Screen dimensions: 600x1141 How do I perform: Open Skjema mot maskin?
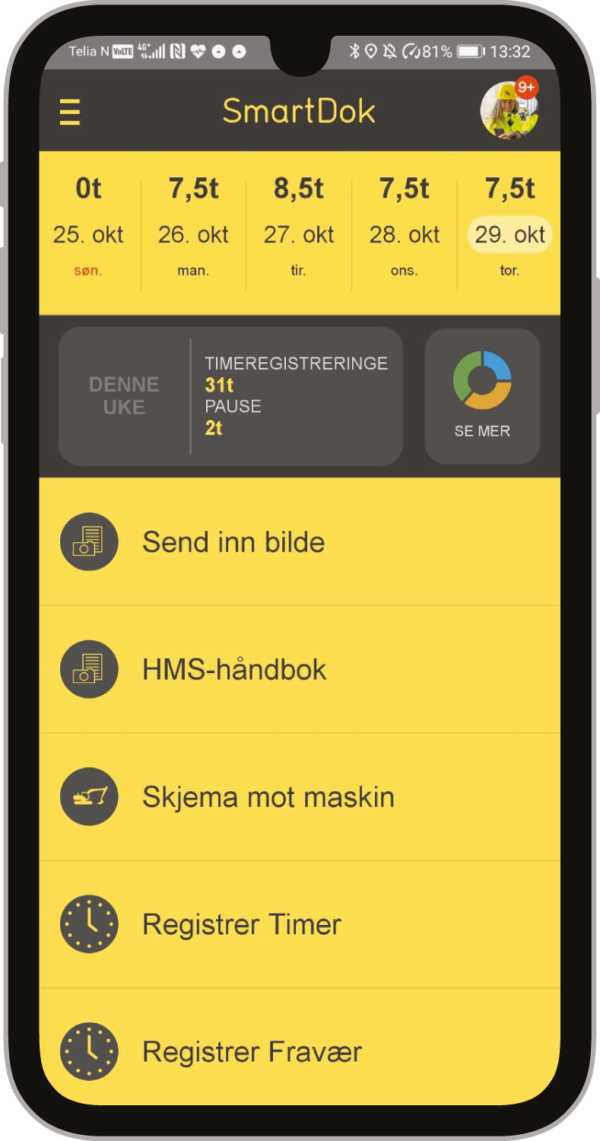click(299, 797)
